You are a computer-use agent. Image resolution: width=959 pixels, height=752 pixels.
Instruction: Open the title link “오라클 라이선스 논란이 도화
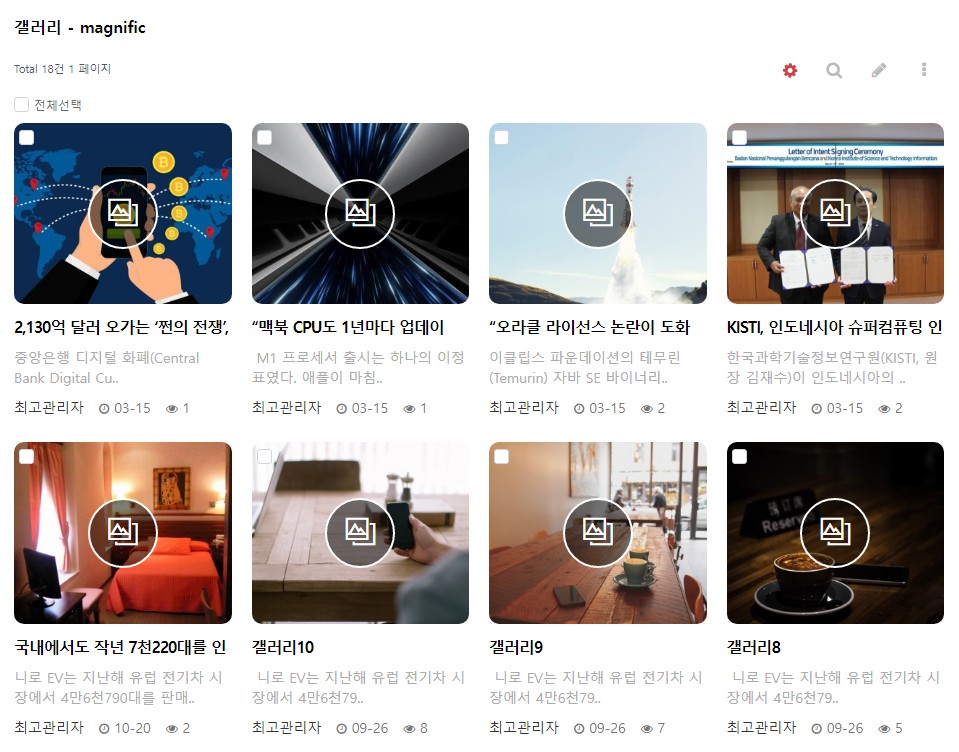coord(590,328)
